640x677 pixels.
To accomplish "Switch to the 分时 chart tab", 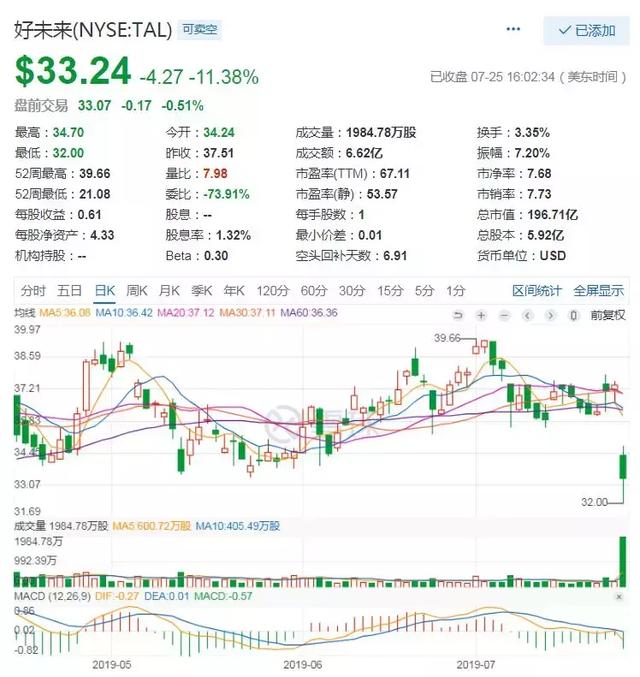I will [33, 291].
